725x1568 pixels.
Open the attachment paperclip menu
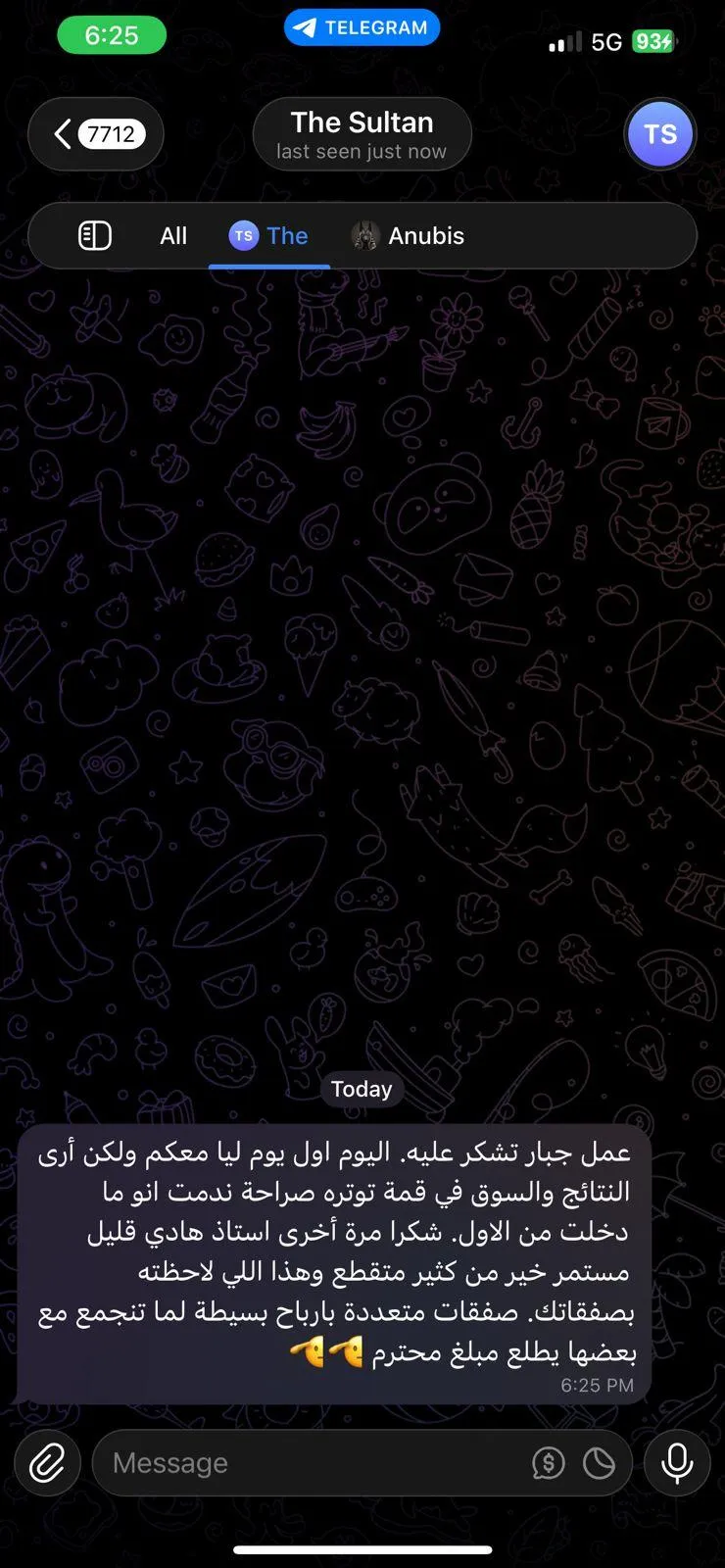47,1463
